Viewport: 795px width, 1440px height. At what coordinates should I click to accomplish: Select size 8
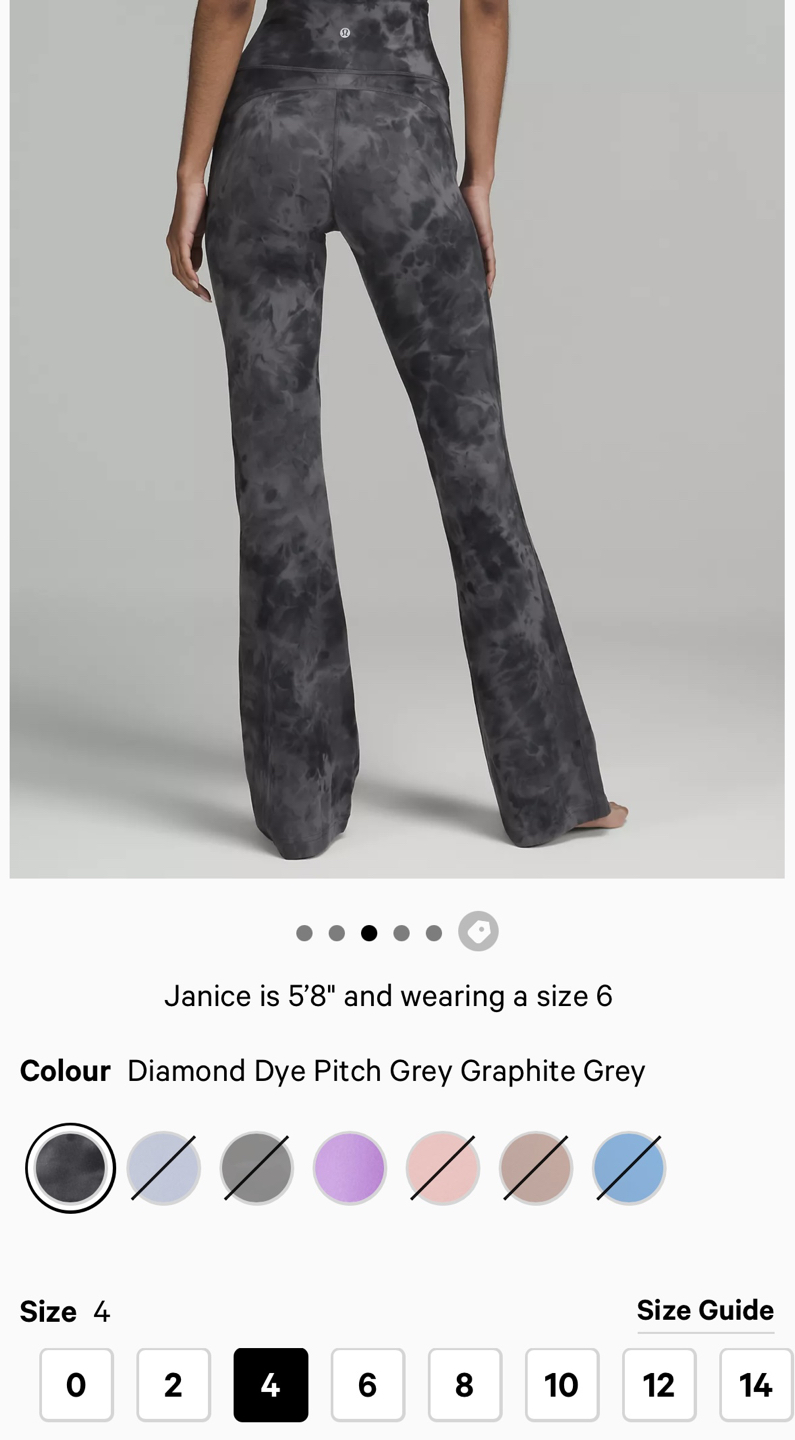click(x=464, y=1385)
